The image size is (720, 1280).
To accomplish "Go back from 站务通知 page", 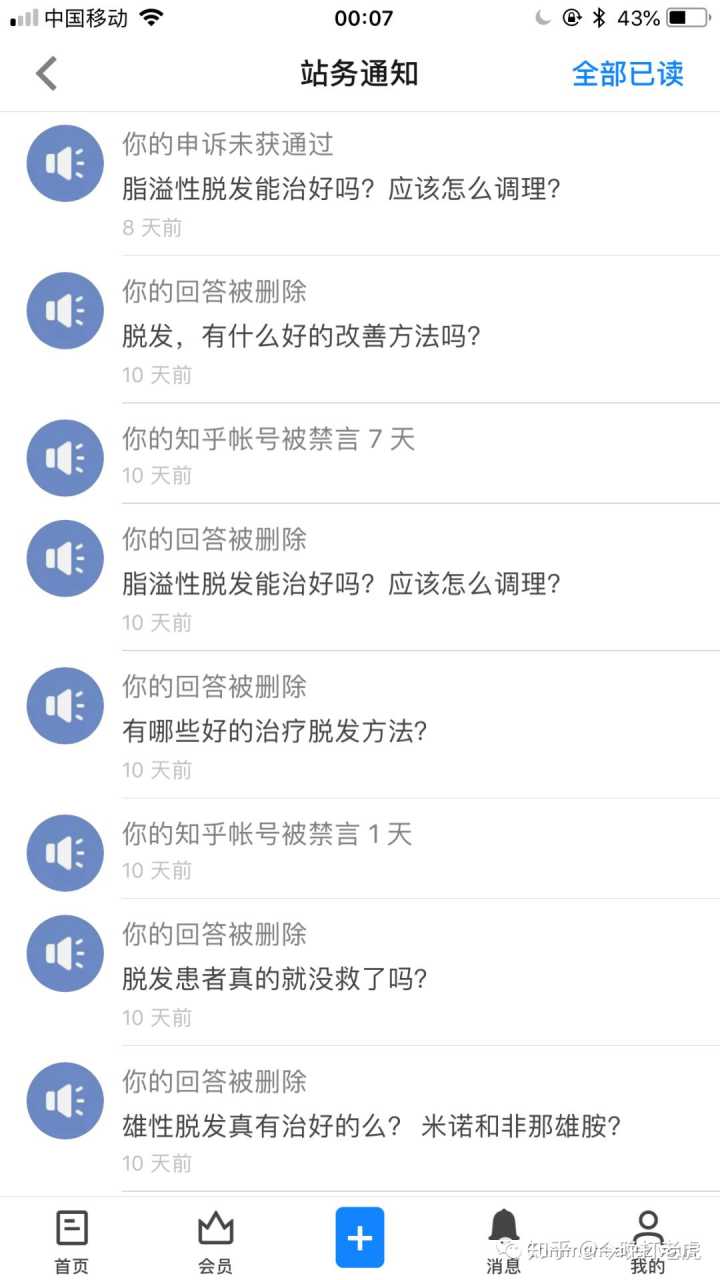I will [x=46, y=74].
